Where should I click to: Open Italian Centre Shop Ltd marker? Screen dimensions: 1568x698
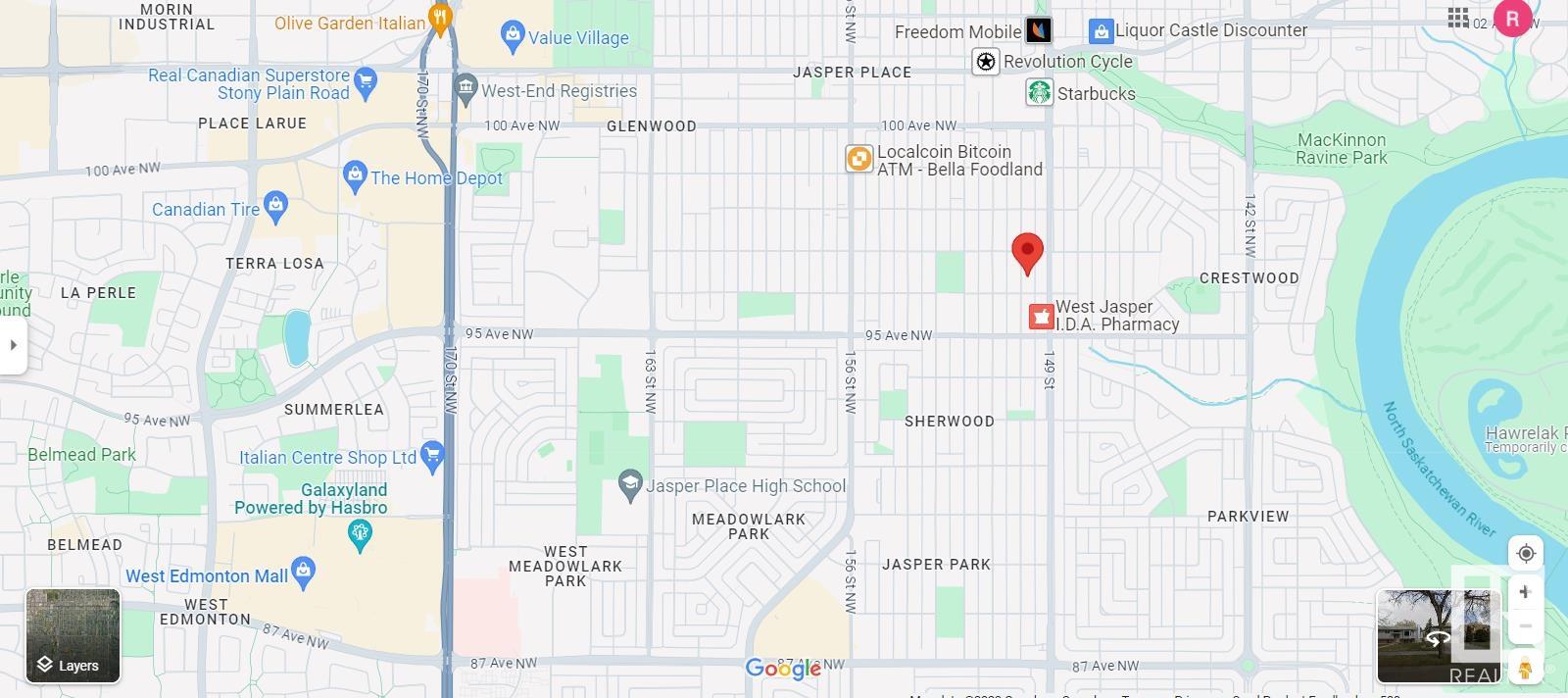click(x=432, y=454)
